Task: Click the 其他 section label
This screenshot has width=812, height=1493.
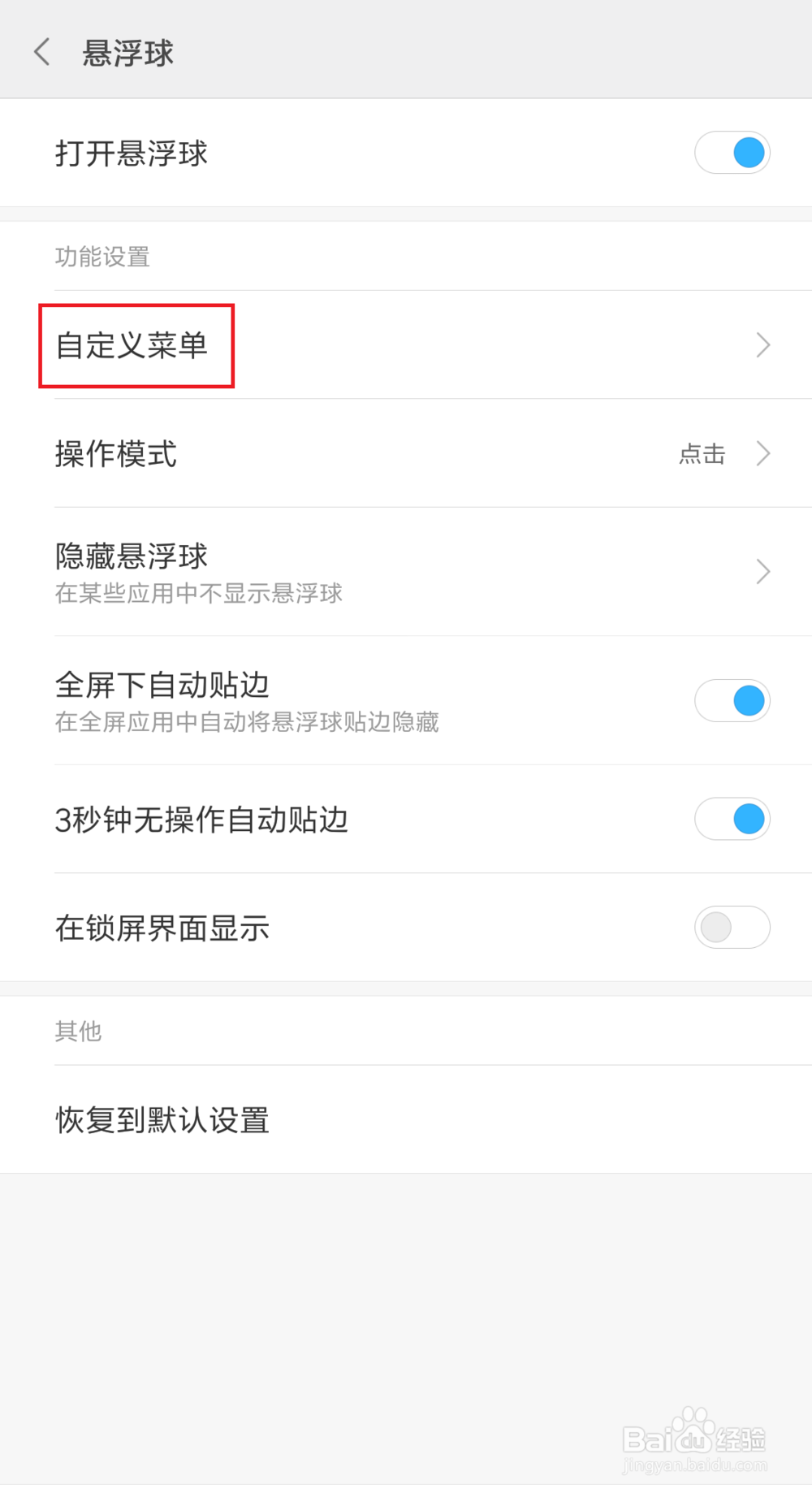Action: (78, 1031)
